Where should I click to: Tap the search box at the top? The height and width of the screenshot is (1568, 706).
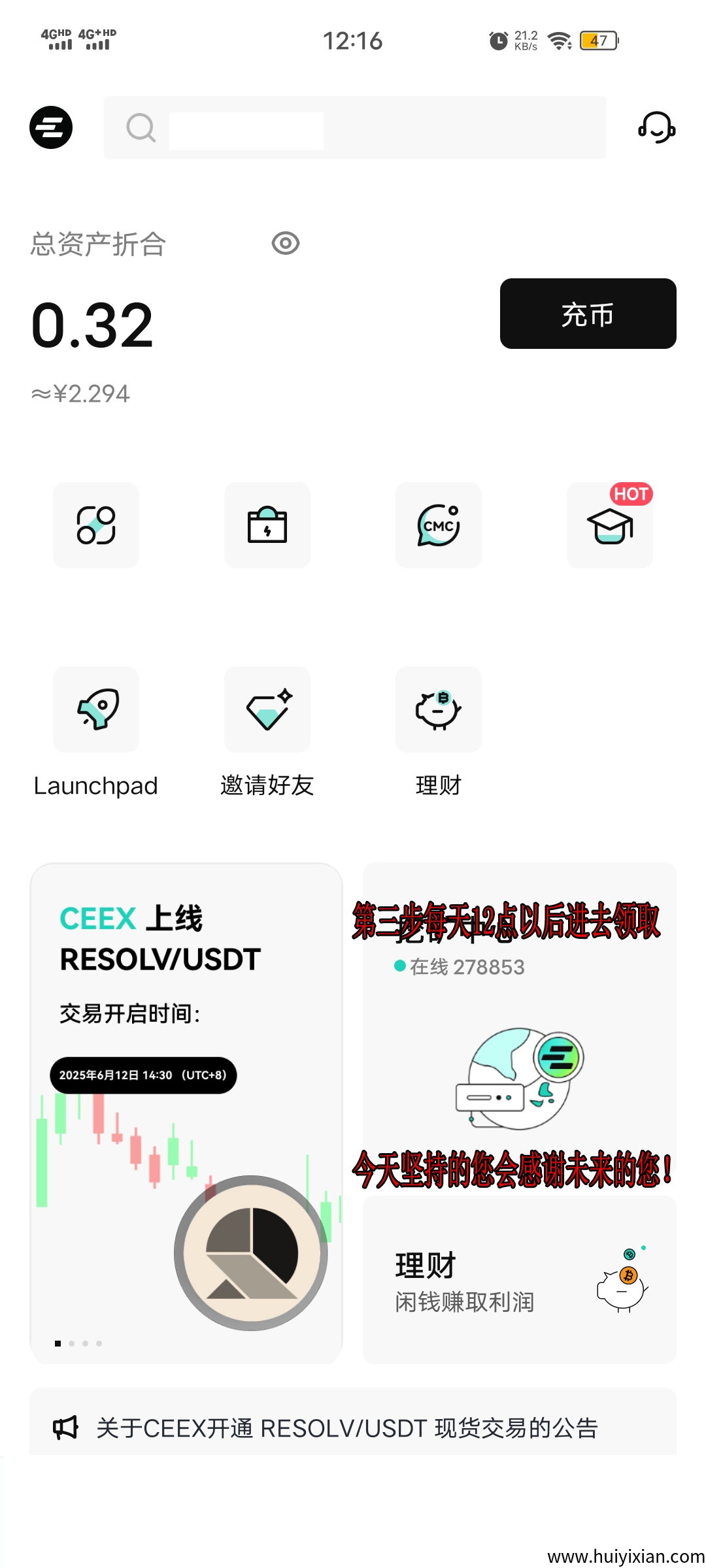pyautogui.click(x=354, y=127)
